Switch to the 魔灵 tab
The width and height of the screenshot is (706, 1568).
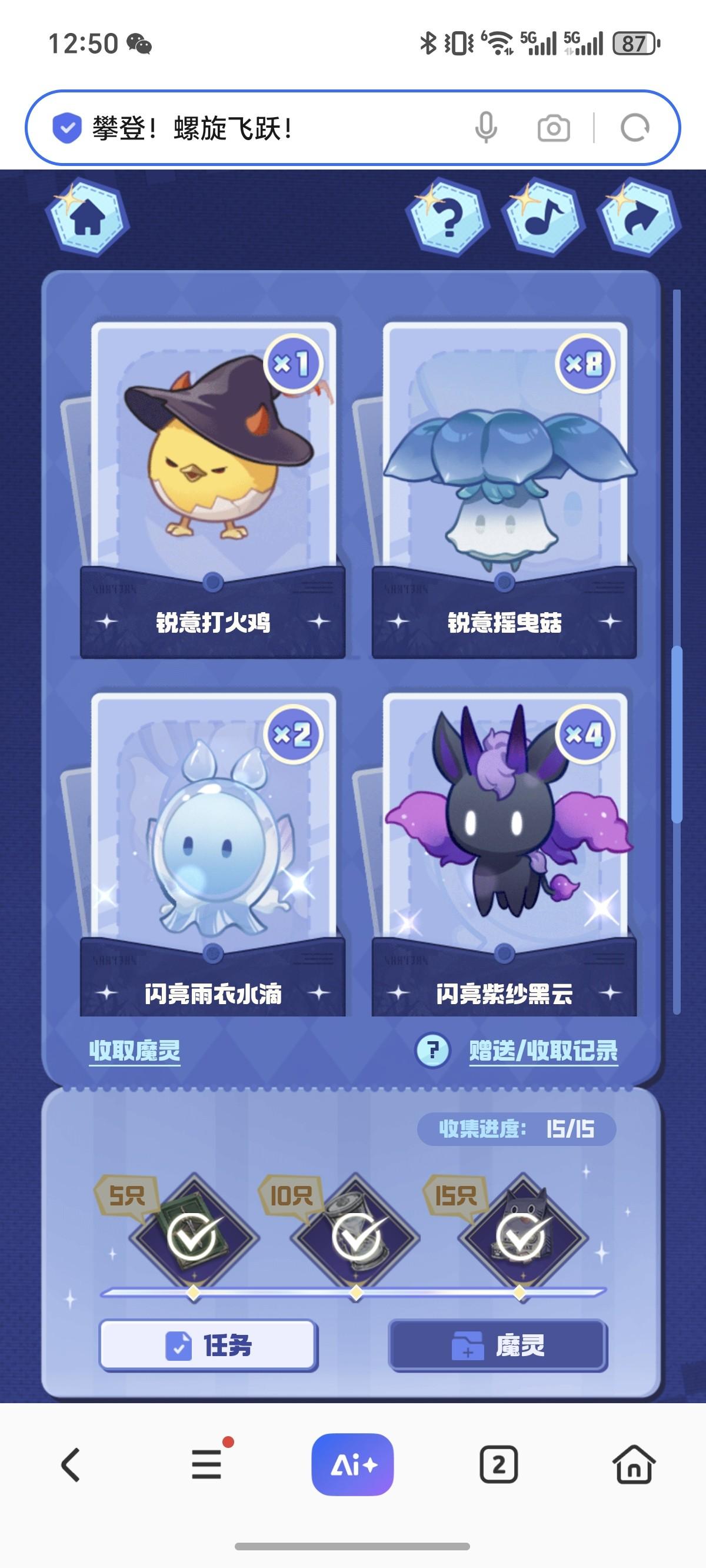click(x=498, y=1345)
